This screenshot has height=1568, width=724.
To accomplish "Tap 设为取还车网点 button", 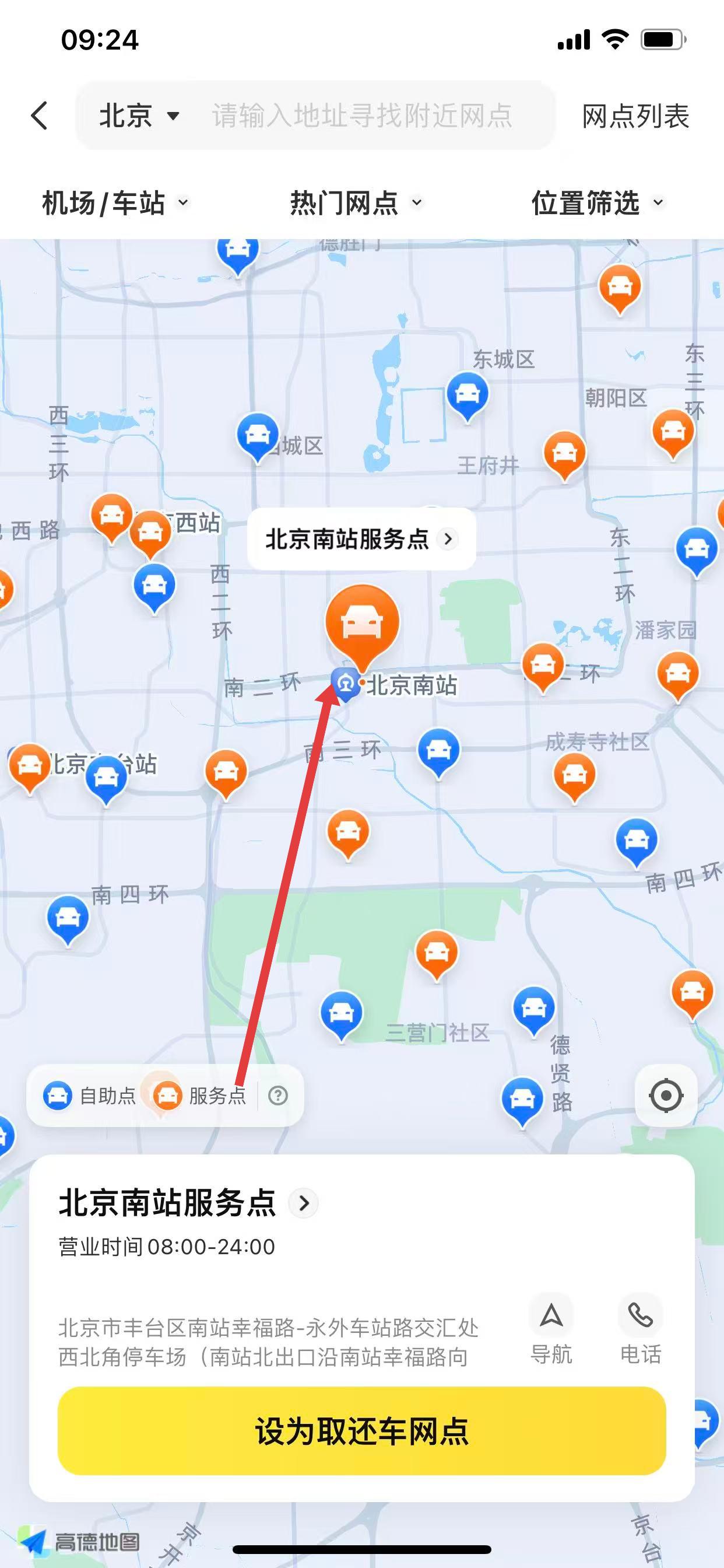I will [x=361, y=1431].
